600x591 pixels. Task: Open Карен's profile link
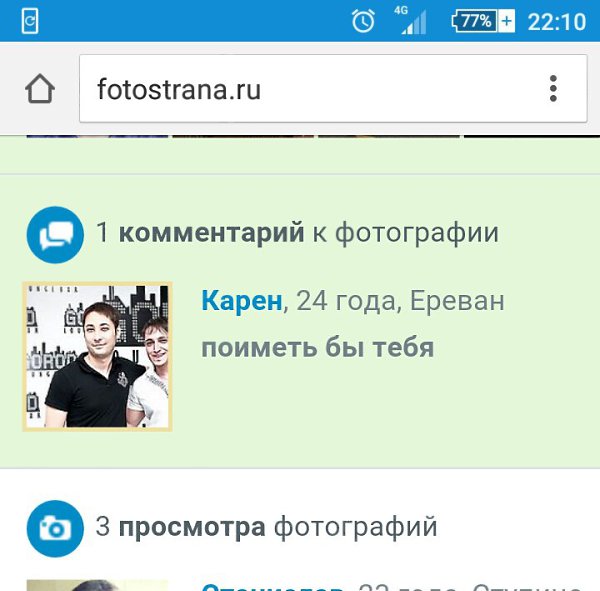(241, 300)
